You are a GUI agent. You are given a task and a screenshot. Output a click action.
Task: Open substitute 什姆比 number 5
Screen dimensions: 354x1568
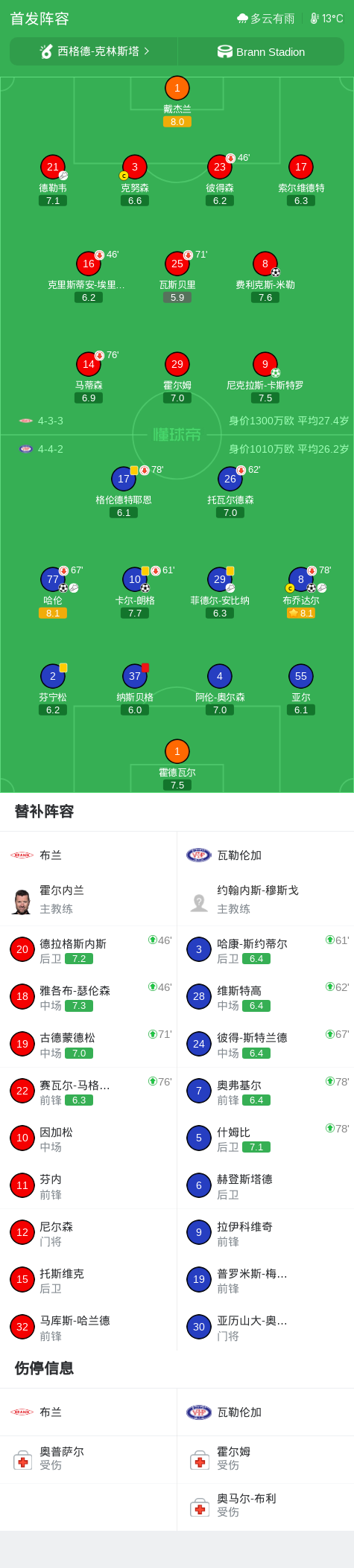click(x=265, y=1138)
